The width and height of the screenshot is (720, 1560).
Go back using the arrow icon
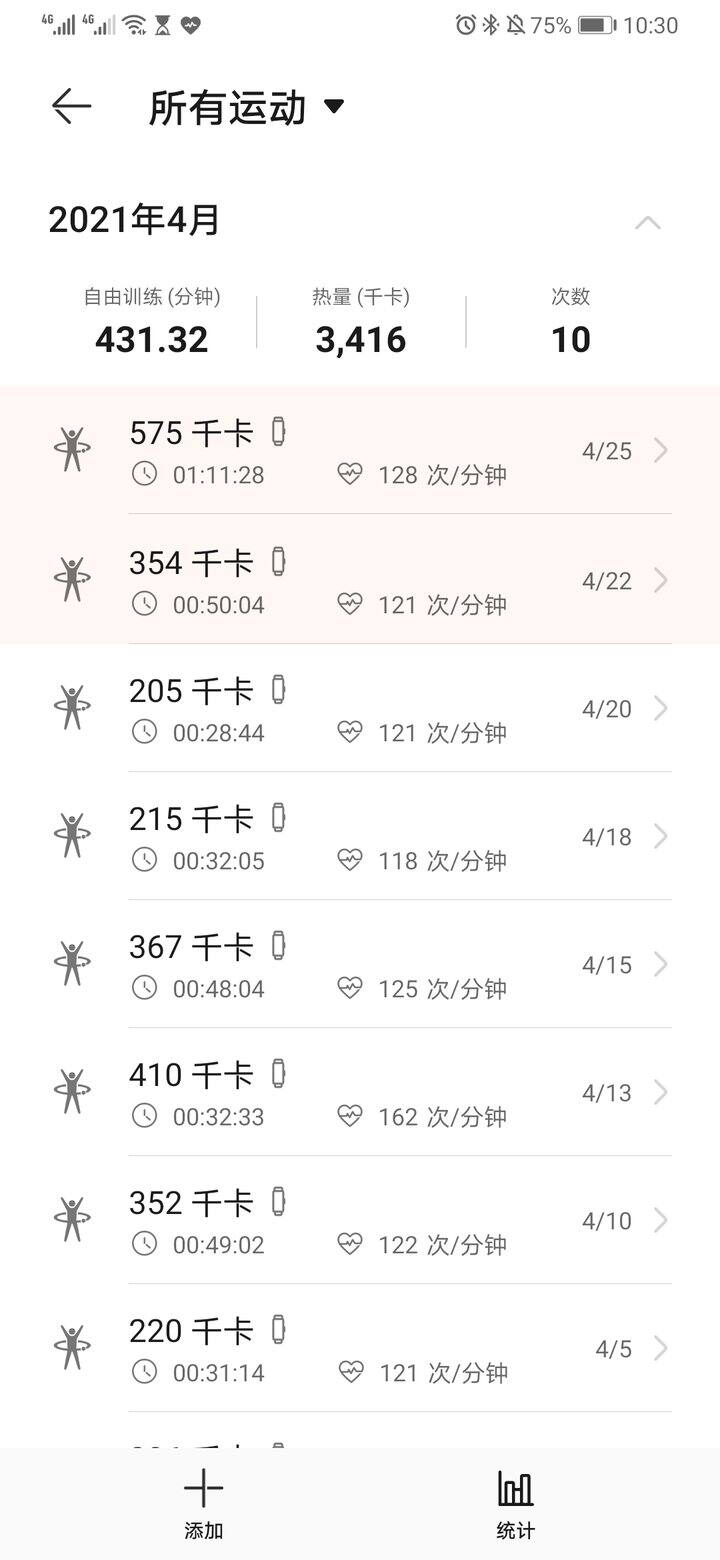72,106
